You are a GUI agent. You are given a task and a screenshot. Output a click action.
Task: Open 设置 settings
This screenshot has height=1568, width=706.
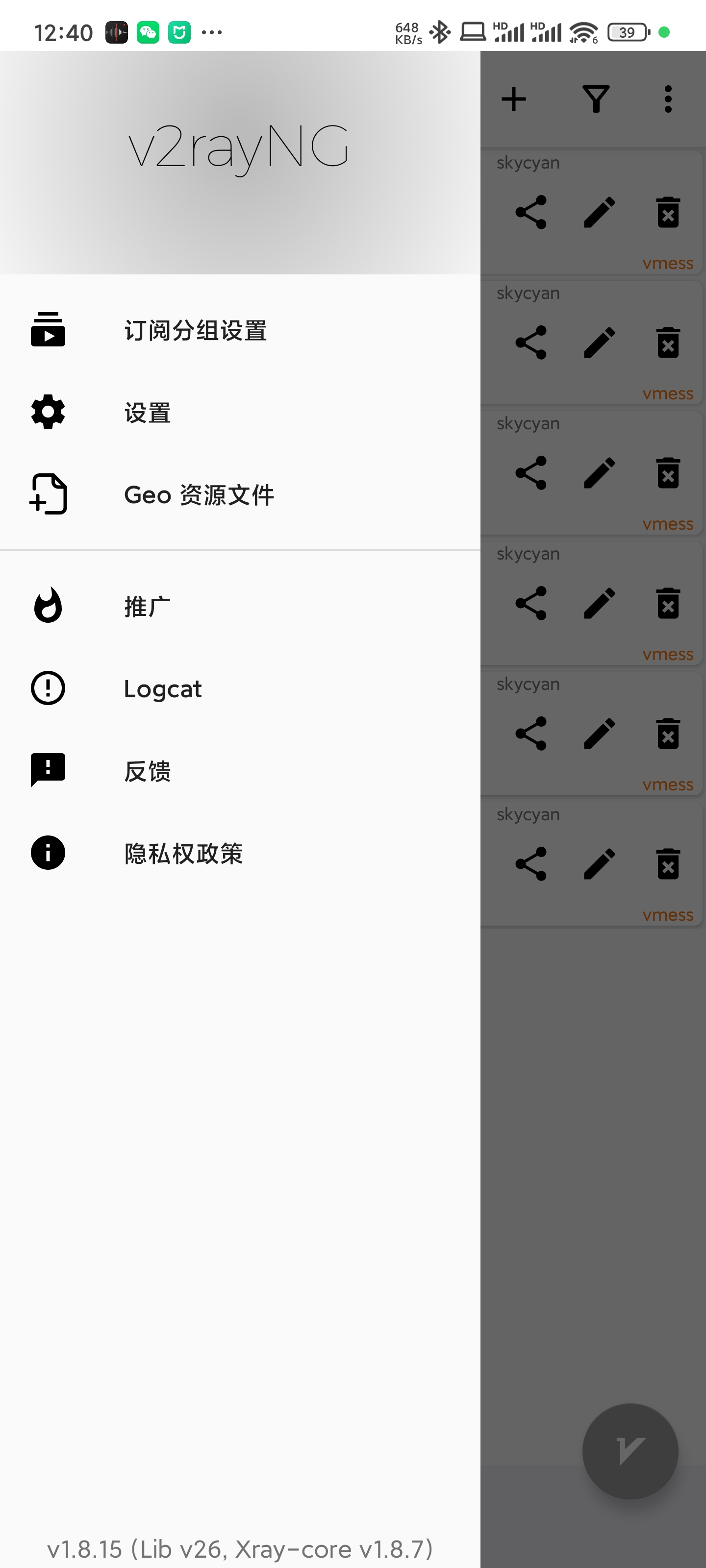click(x=148, y=413)
